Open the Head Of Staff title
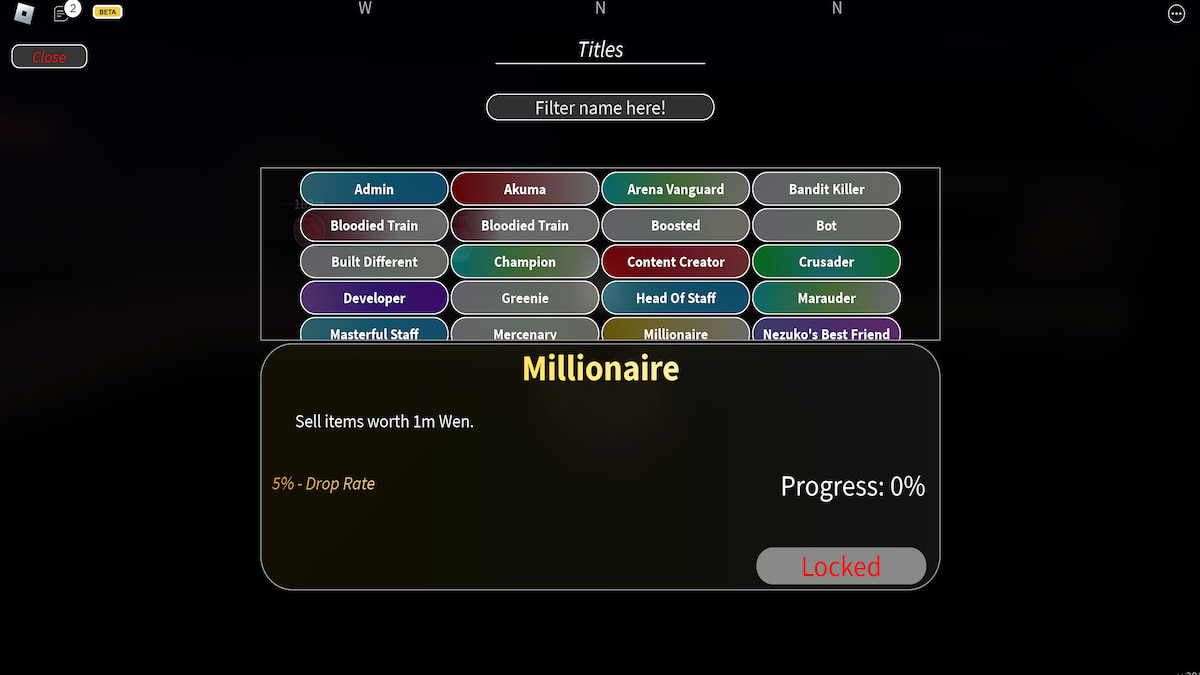The width and height of the screenshot is (1200, 675). [675, 298]
